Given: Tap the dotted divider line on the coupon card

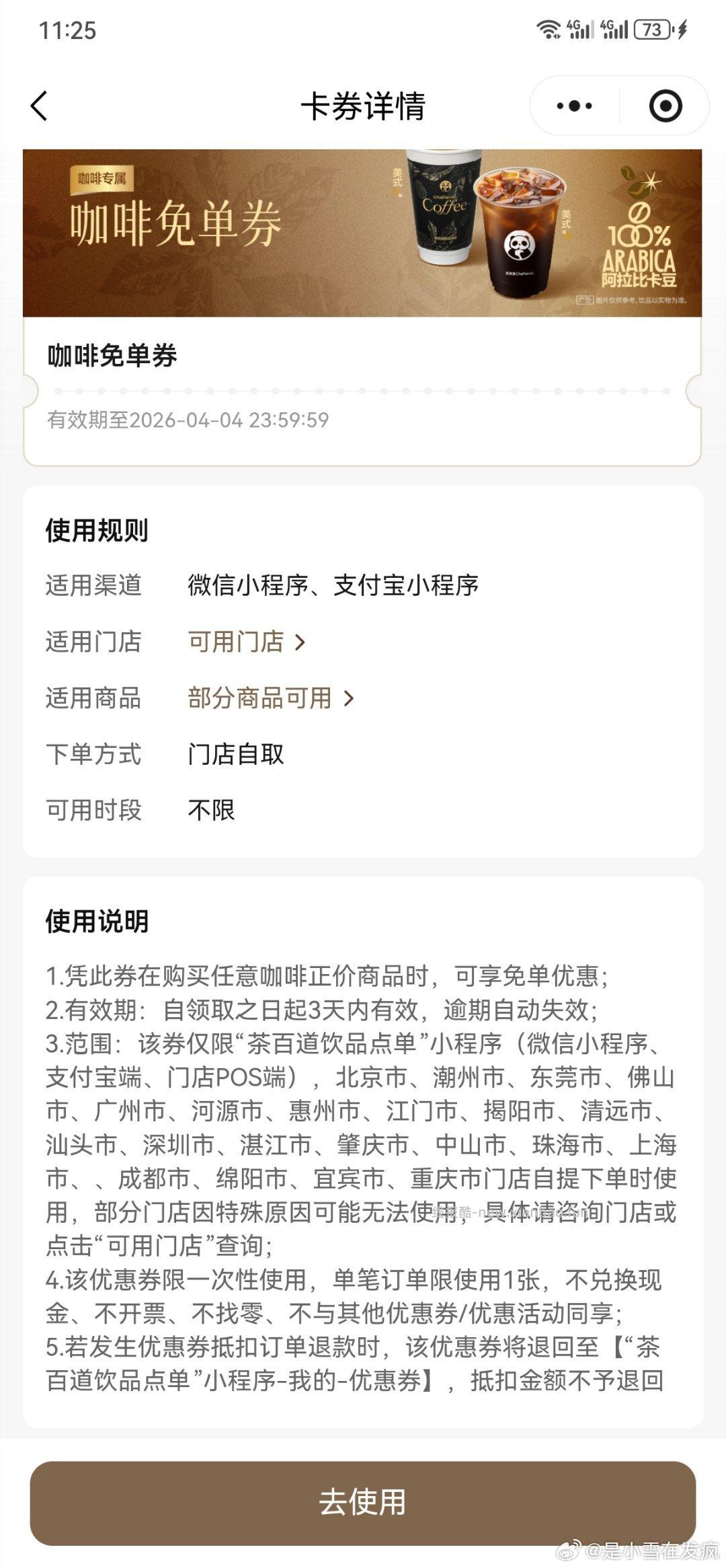Looking at the screenshot, I should (x=363, y=390).
